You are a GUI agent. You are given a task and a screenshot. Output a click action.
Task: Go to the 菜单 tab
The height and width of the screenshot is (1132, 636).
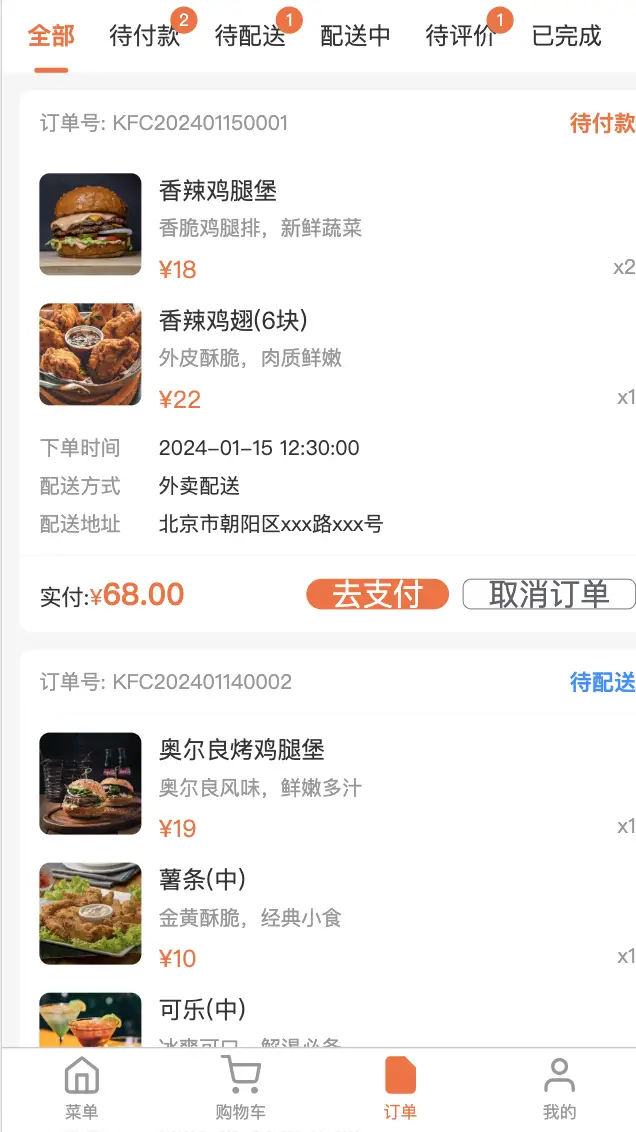(82, 1089)
